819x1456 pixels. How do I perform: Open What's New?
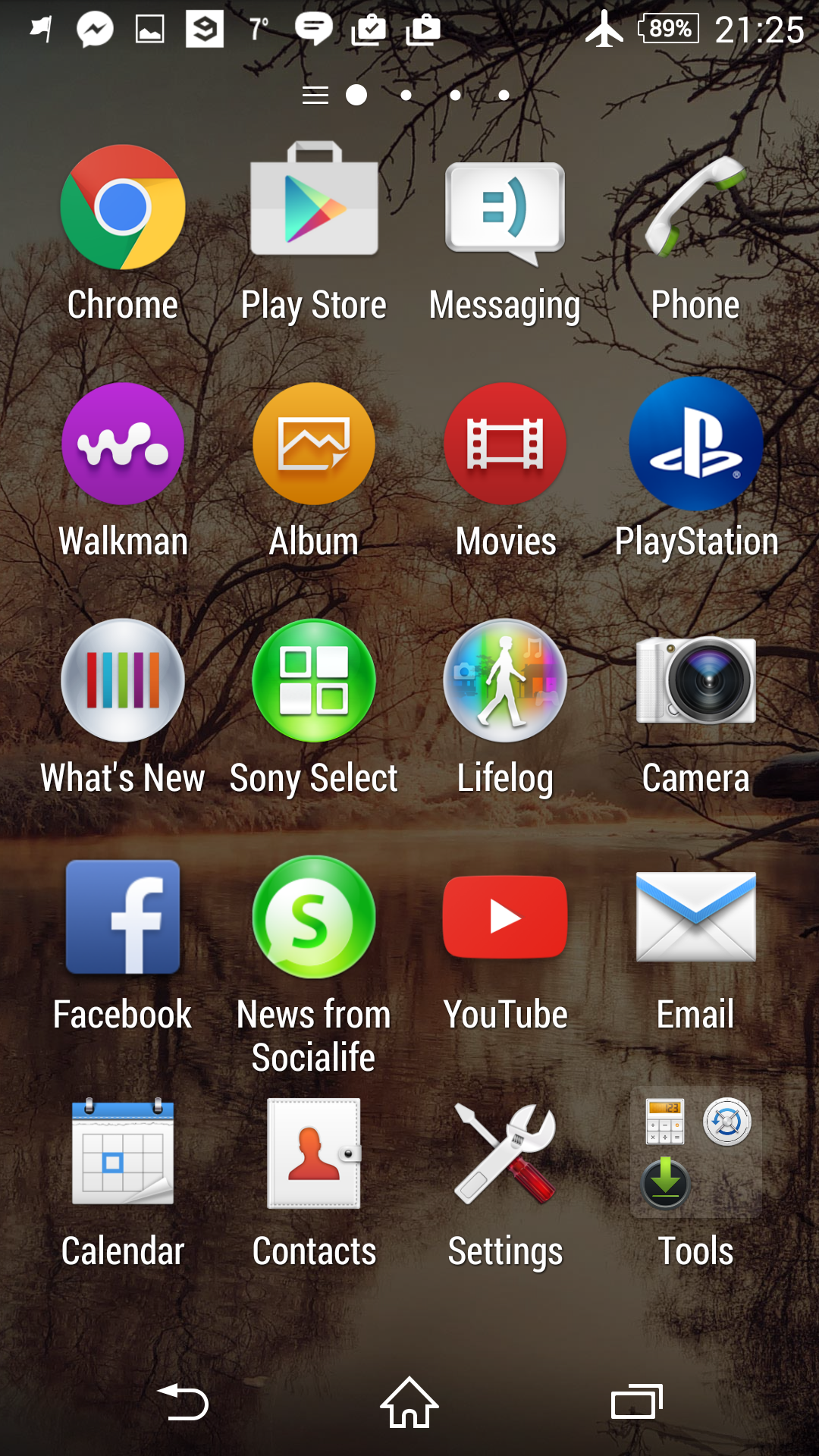coord(123,681)
